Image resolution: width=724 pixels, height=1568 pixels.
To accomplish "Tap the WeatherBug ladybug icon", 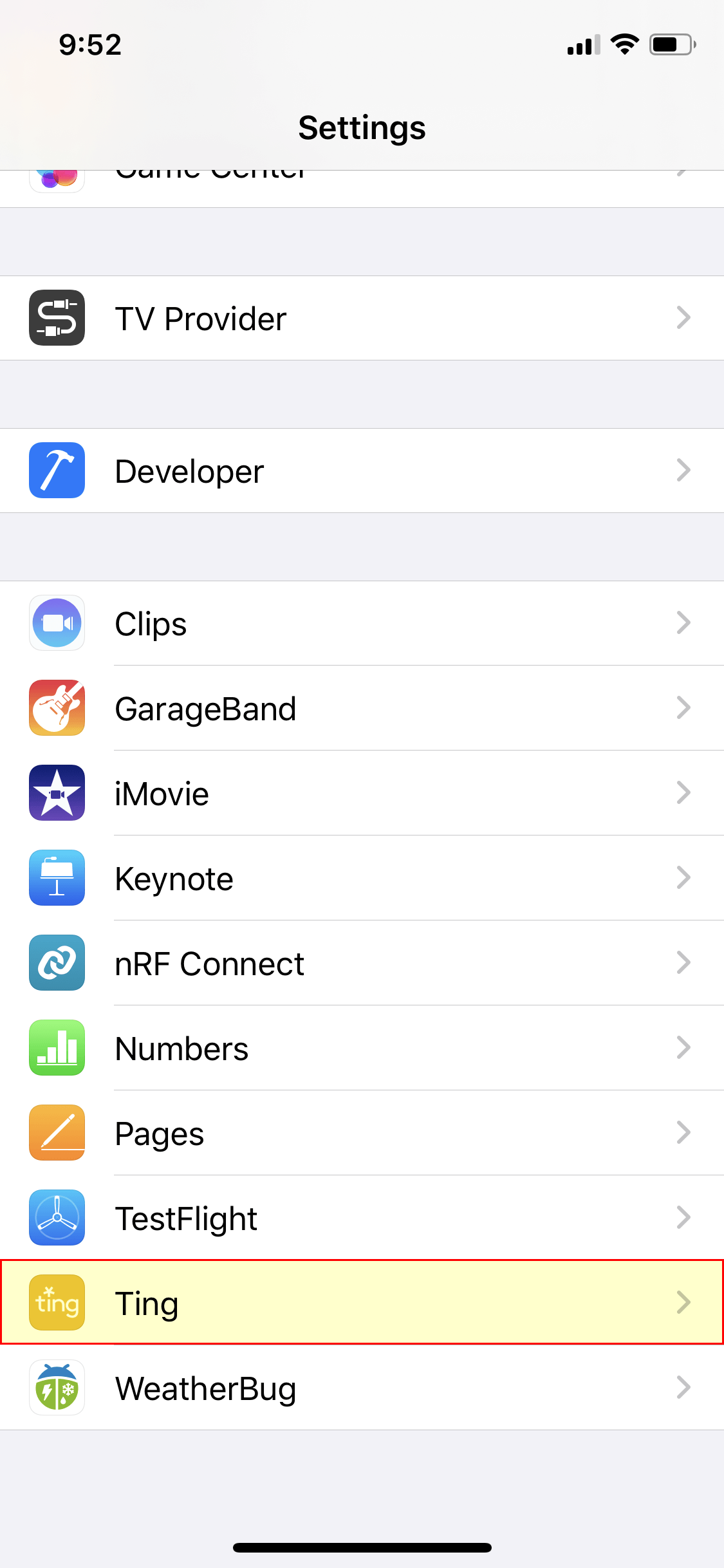I will [x=57, y=1387].
